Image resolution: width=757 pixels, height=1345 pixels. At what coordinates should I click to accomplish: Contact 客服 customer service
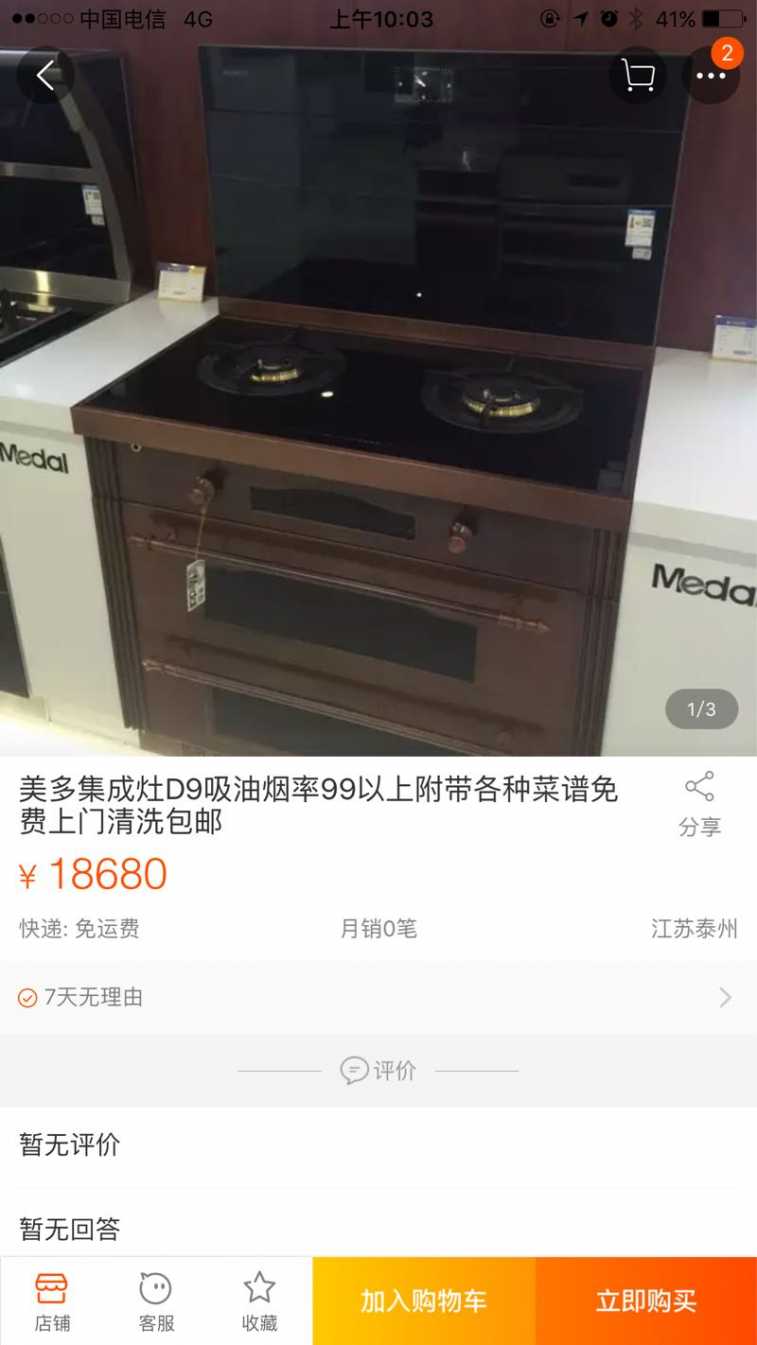tap(156, 1301)
